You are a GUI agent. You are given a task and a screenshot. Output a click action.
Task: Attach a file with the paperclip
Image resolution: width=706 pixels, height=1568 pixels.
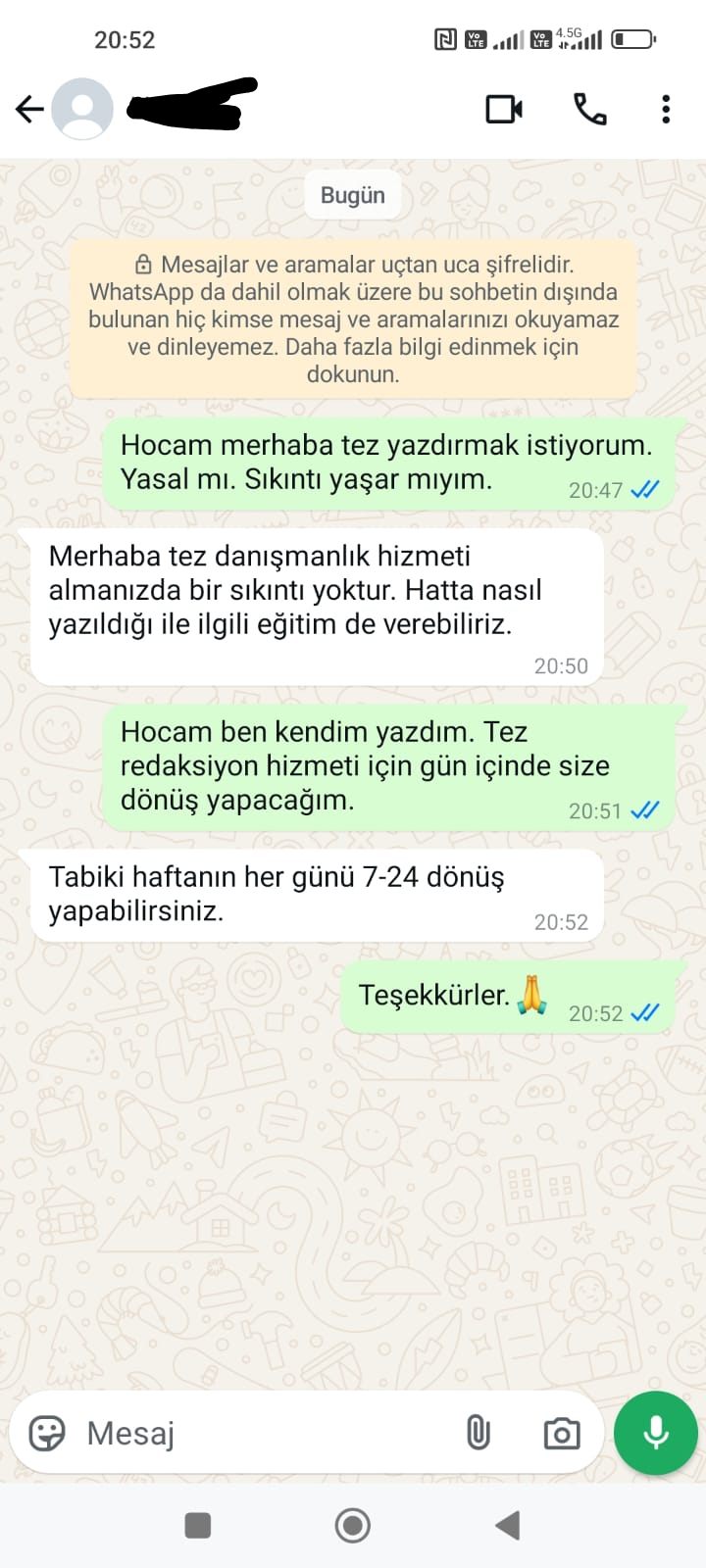click(478, 1433)
